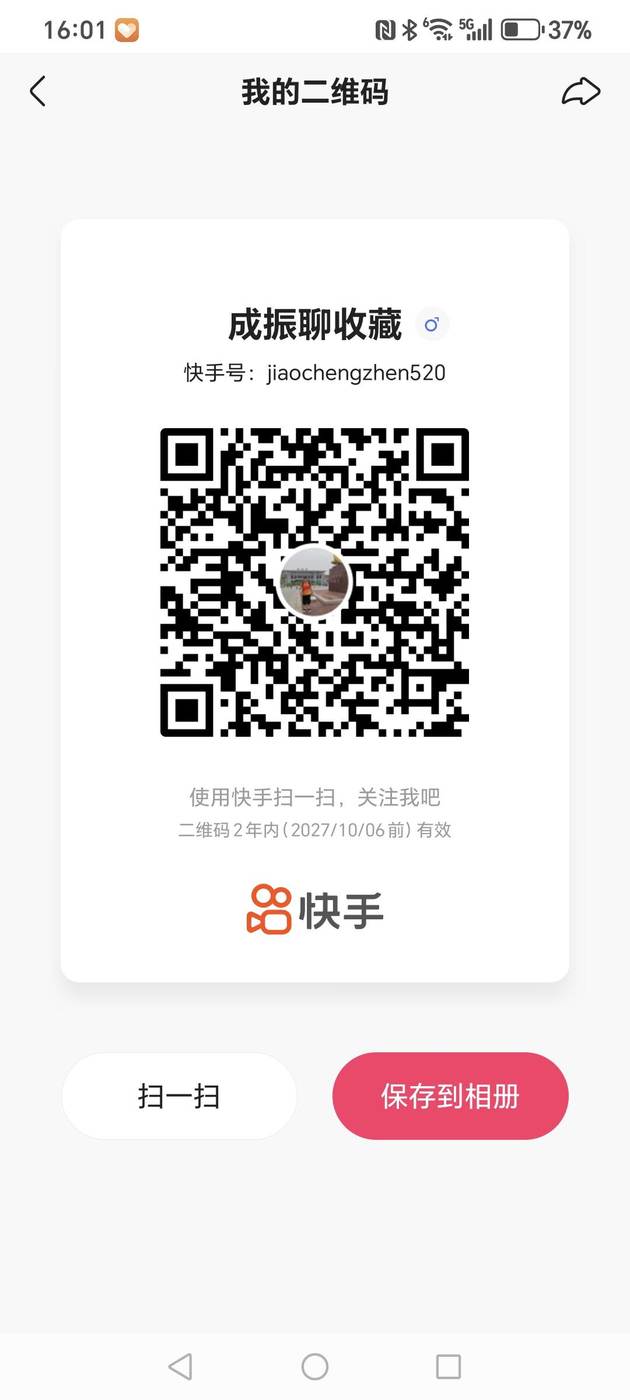Share my QR code
Image resolution: width=630 pixels, height=1400 pixels.
click(580, 92)
